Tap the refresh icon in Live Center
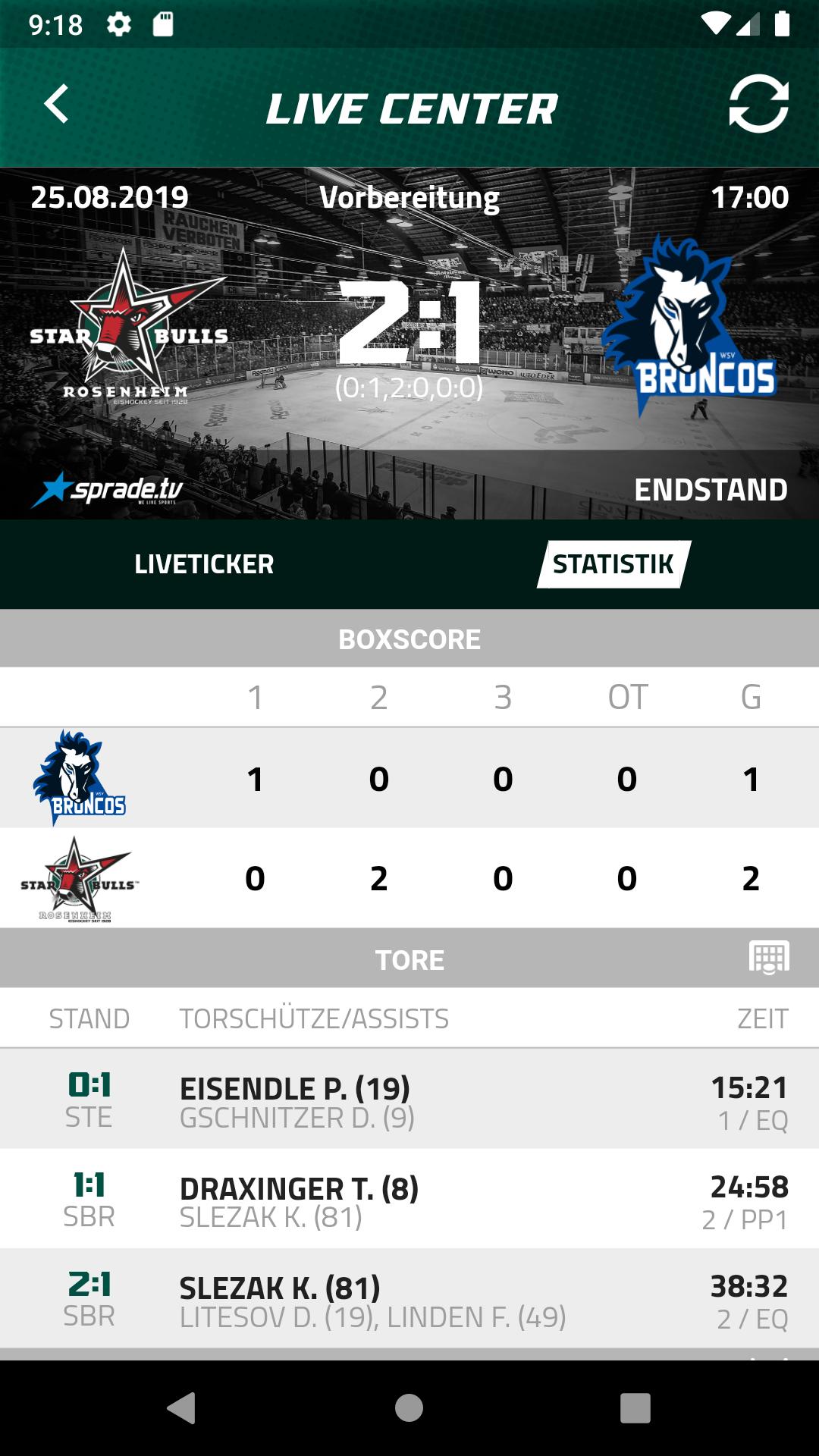819x1456 pixels. coord(757,106)
